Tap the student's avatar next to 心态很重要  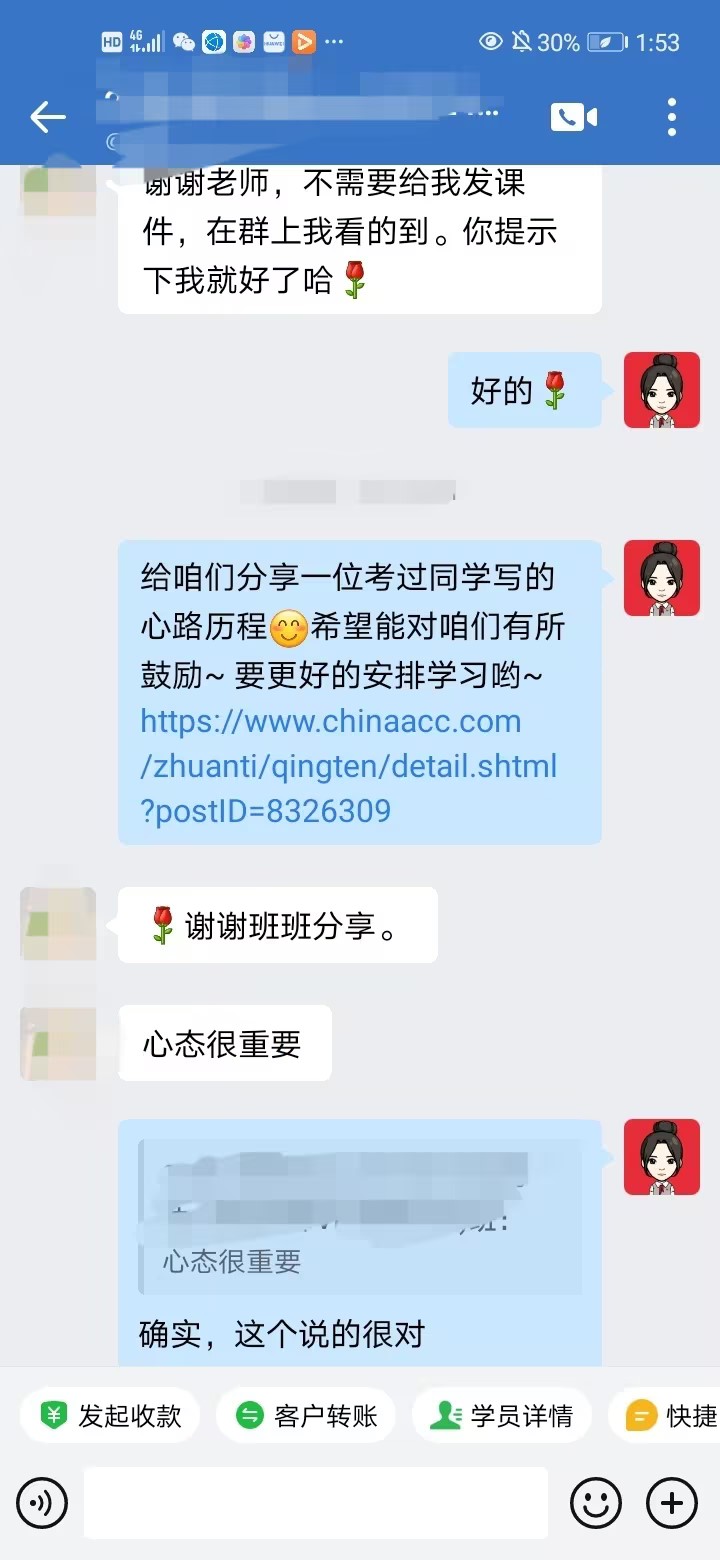pyautogui.click(x=57, y=1043)
